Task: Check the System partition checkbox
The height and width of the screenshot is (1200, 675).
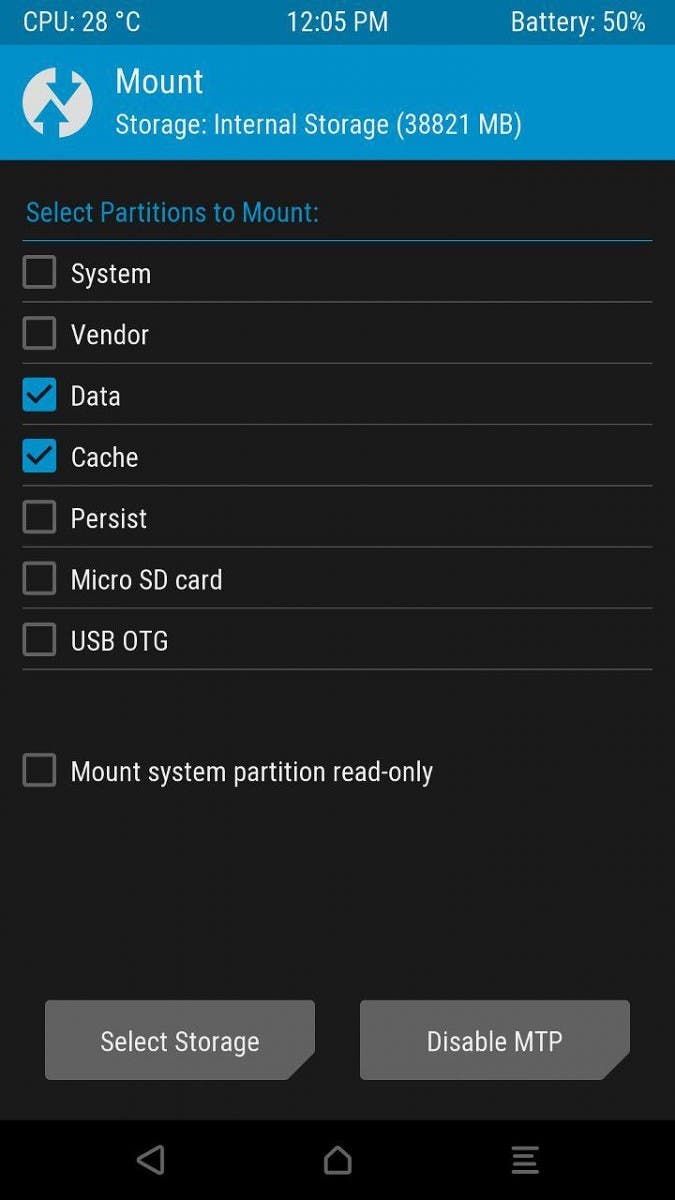Action: pyautogui.click(x=39, y=273)
